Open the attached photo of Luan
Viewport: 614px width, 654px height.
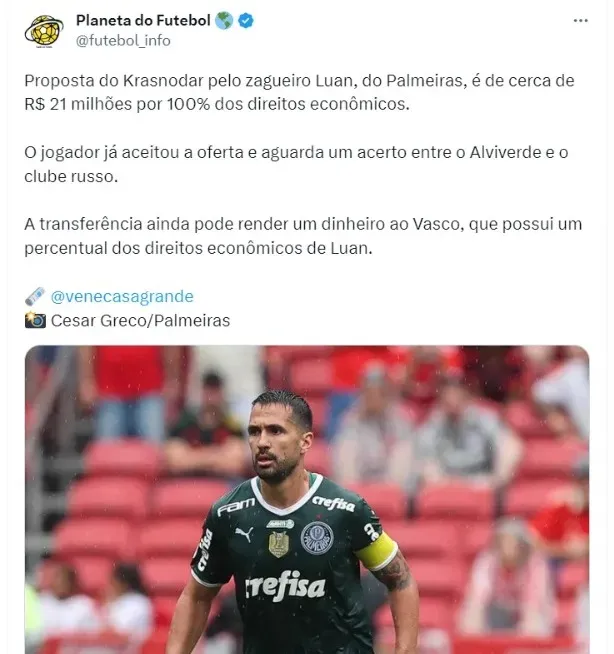click(307, 499)
